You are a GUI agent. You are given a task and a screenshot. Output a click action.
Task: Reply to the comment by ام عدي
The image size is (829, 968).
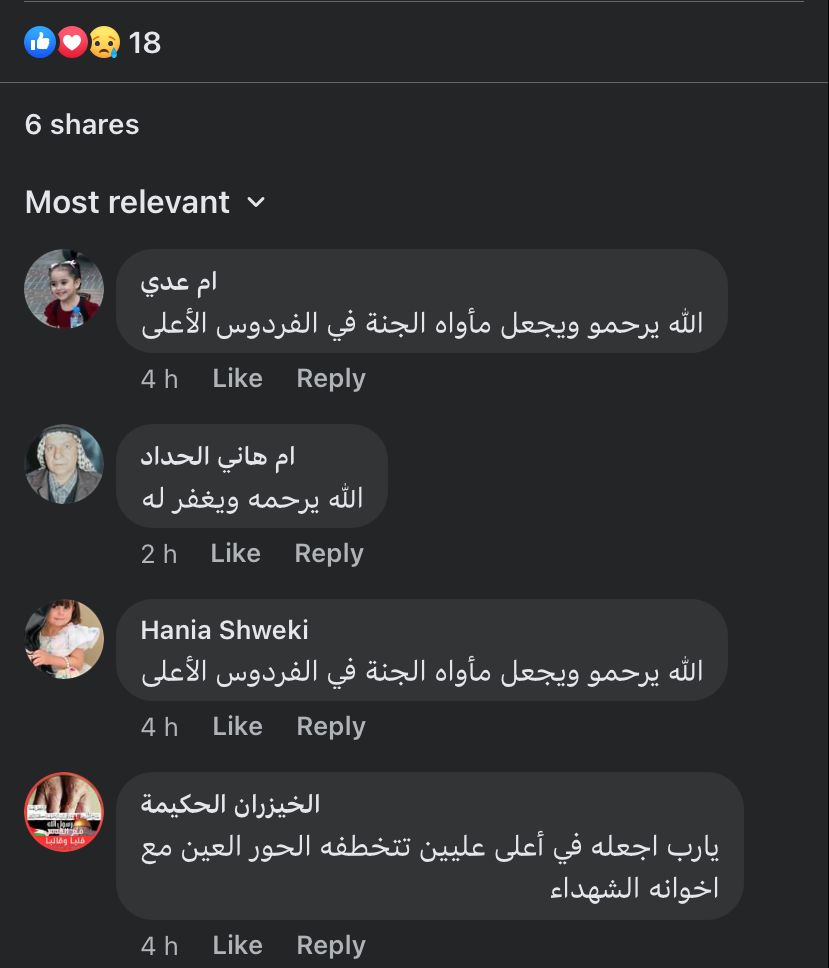[x=331, y=379]
